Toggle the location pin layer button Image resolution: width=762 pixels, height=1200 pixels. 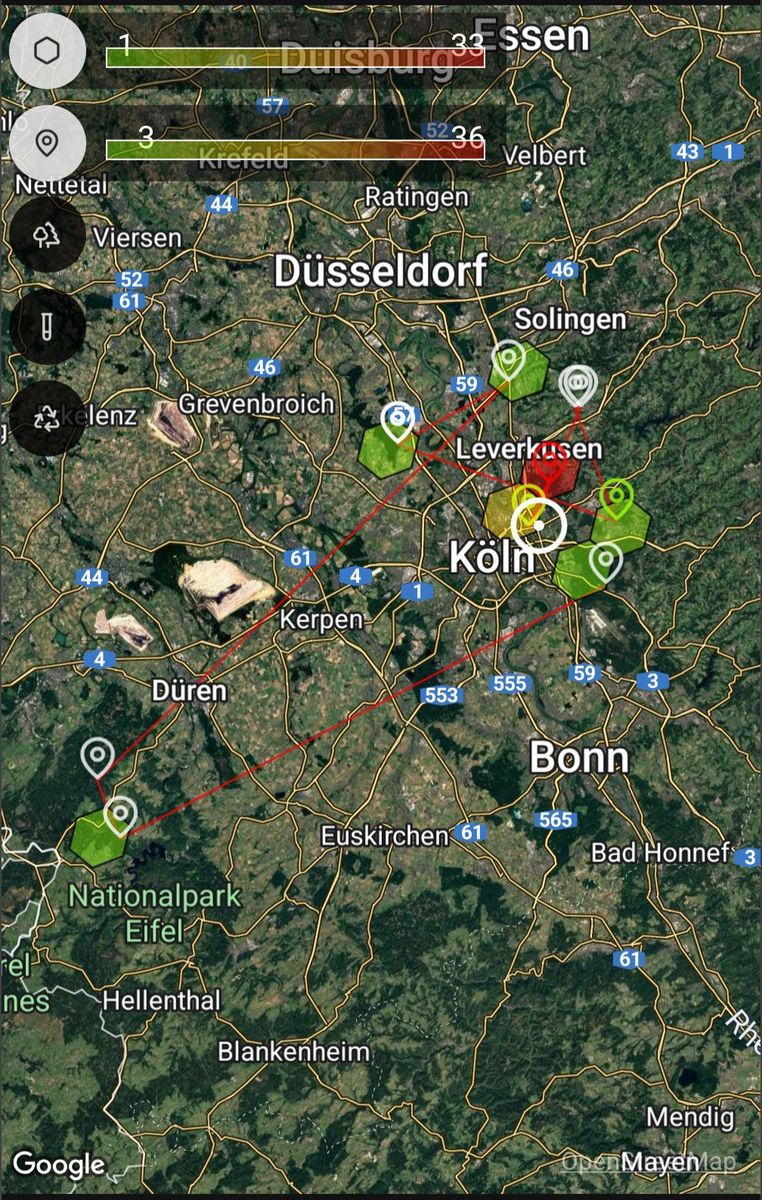pos(46,142)
